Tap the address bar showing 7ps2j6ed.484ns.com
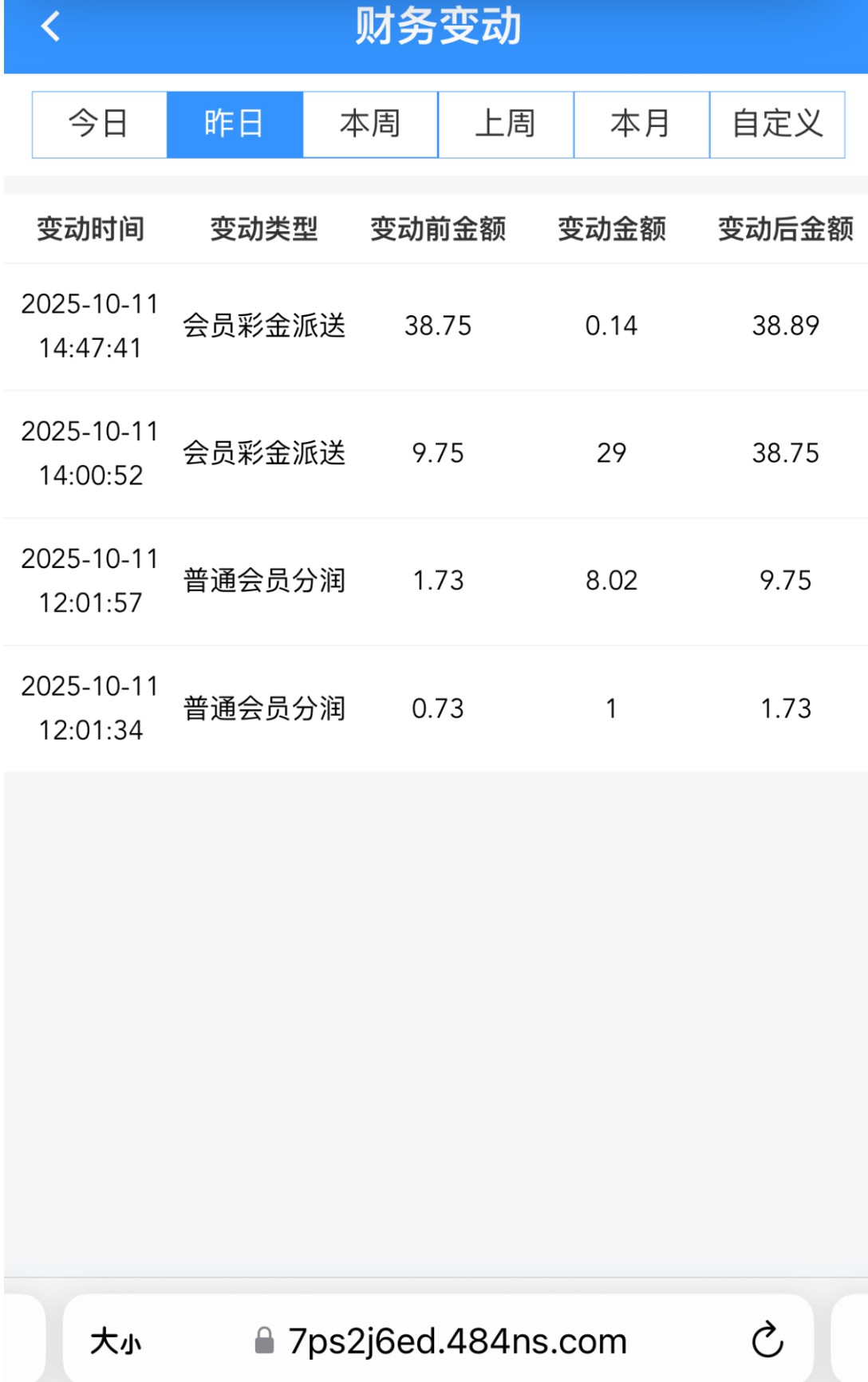The height and width of the screenshot is (1382, 868). click(457, 1341)
